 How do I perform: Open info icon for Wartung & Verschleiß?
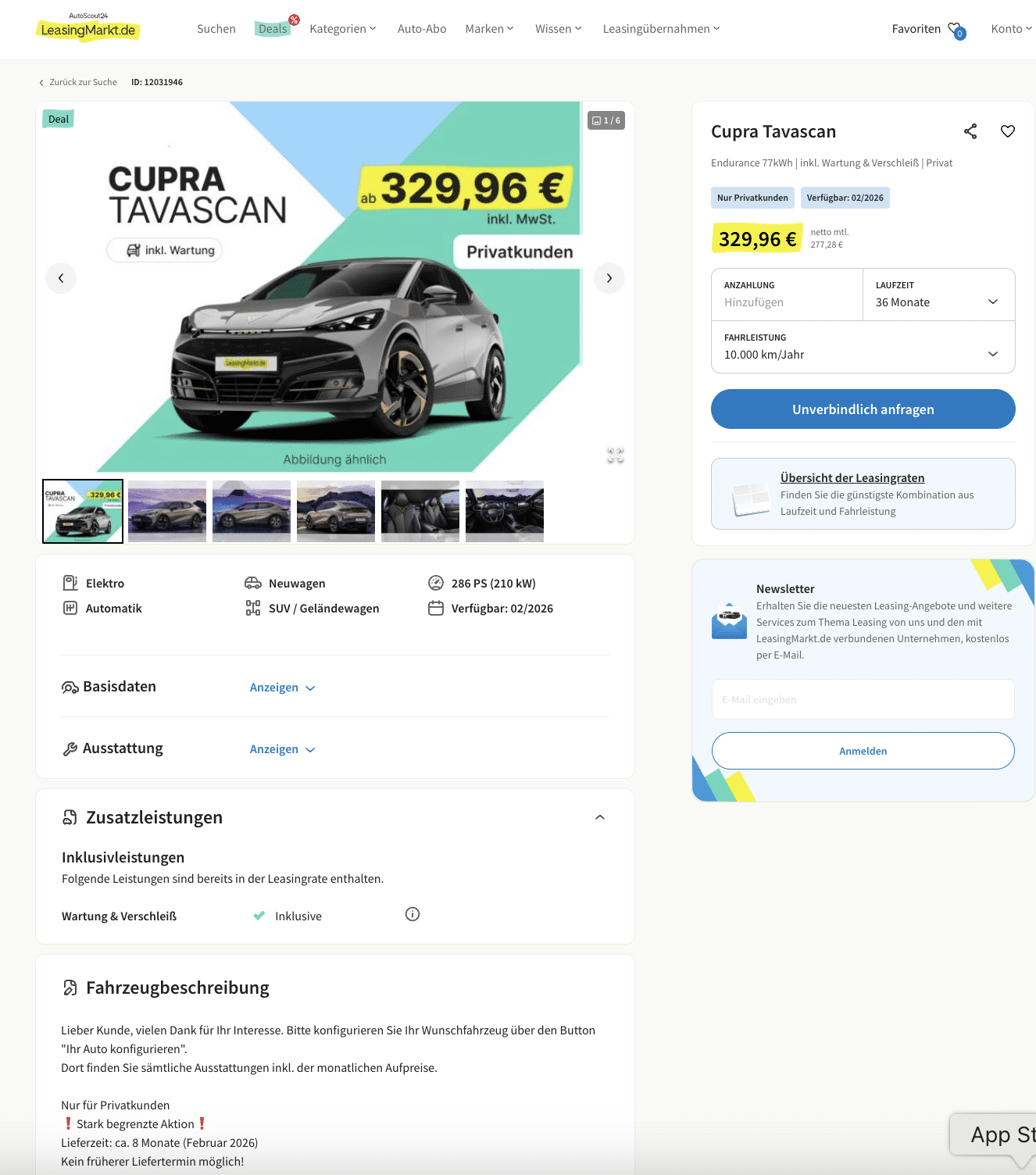(x=413, y=914)
